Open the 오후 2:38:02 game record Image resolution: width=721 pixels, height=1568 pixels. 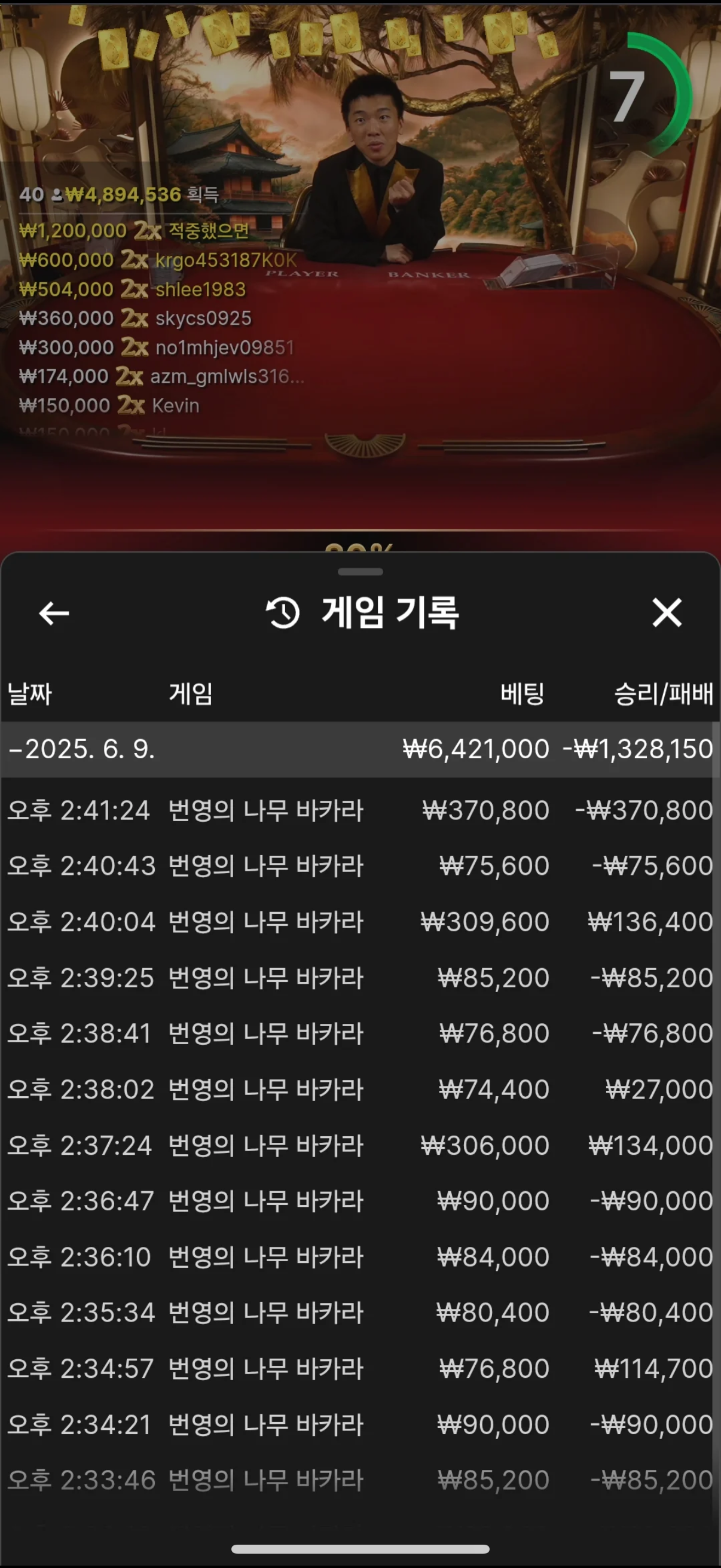[360, 1090]
